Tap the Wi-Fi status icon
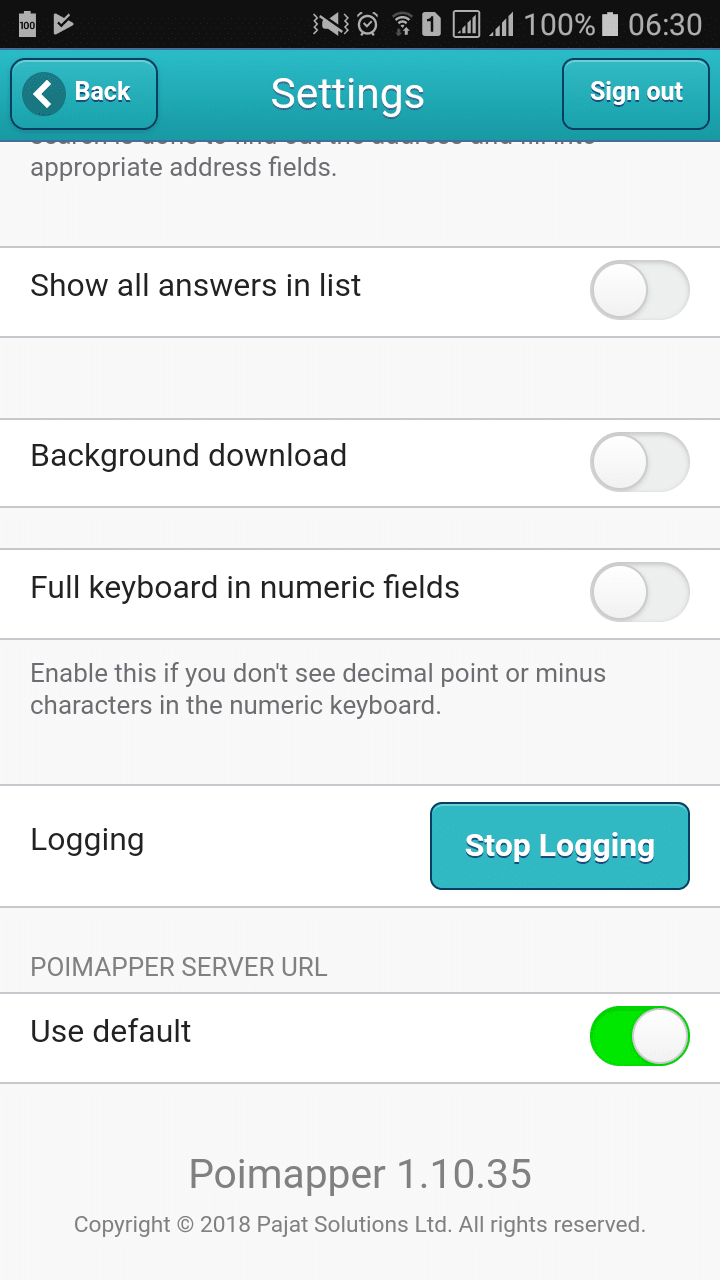This screenshot has width=720, height=1280. point(404,23)
